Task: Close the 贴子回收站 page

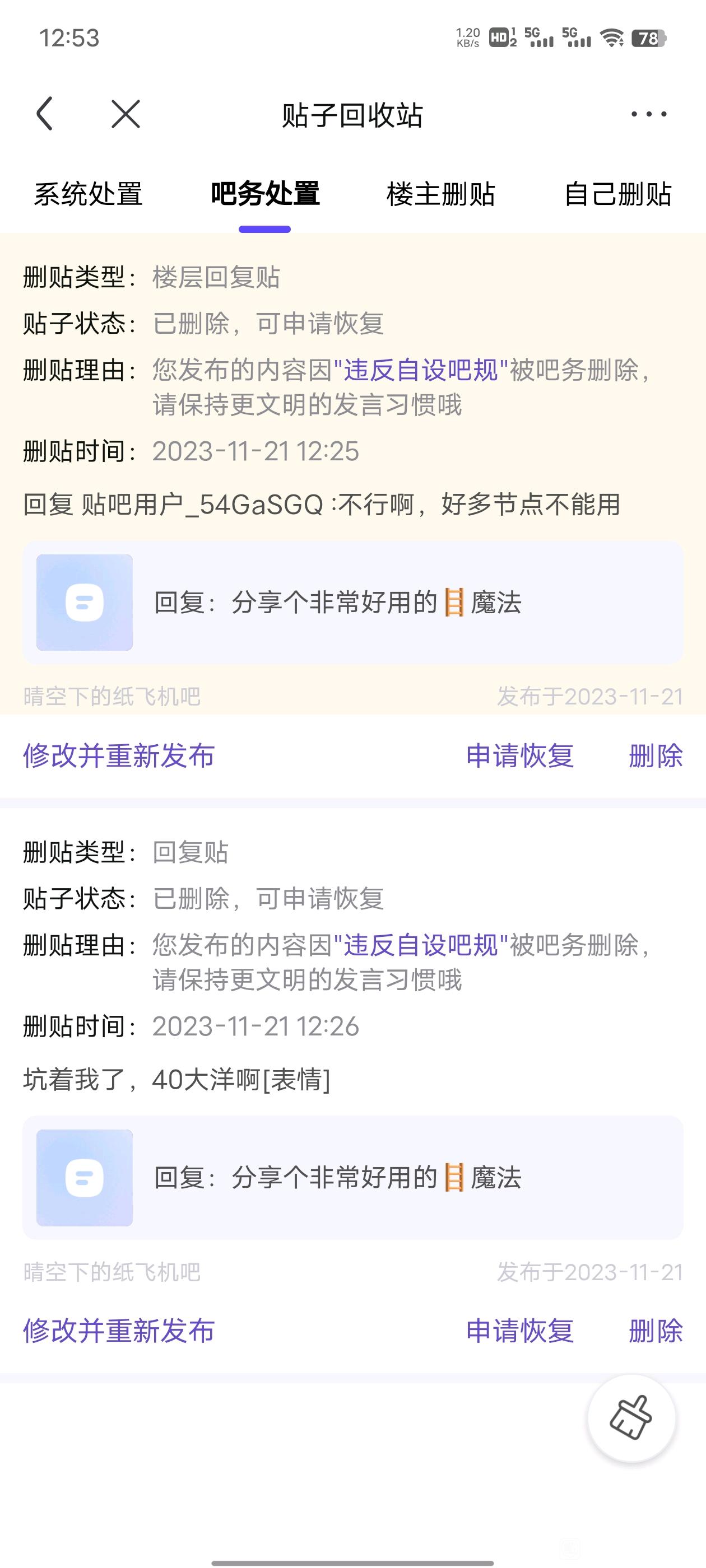Action: coord(126,114)
